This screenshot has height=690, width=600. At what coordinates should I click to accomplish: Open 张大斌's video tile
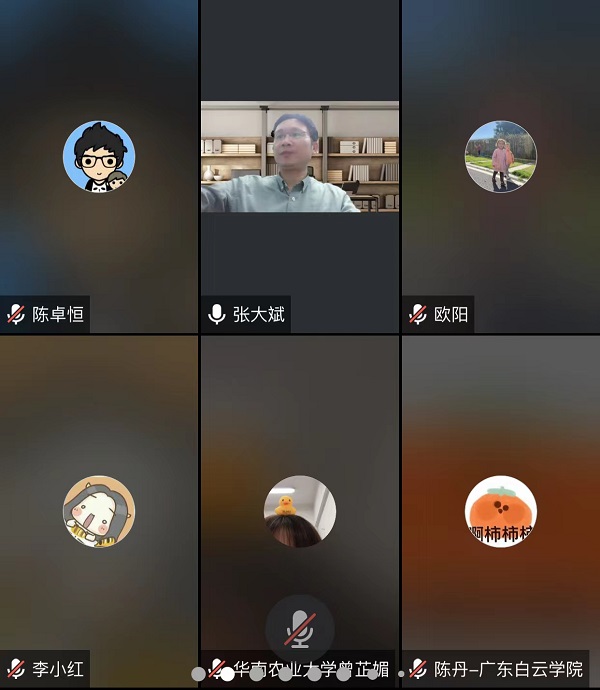pyautogui.click(x=300, y=157)
